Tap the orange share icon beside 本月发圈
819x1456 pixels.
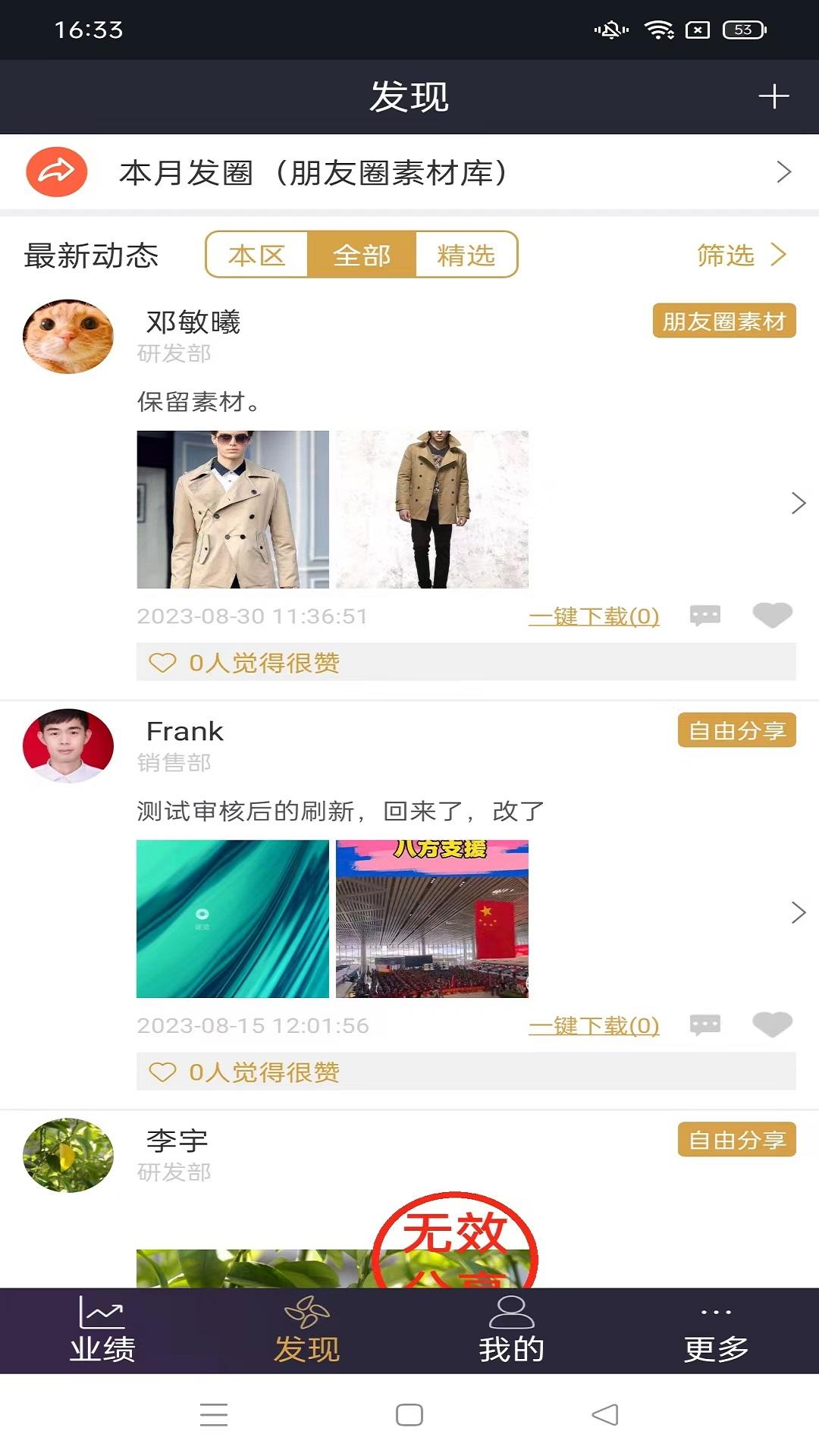pos(55,172)
